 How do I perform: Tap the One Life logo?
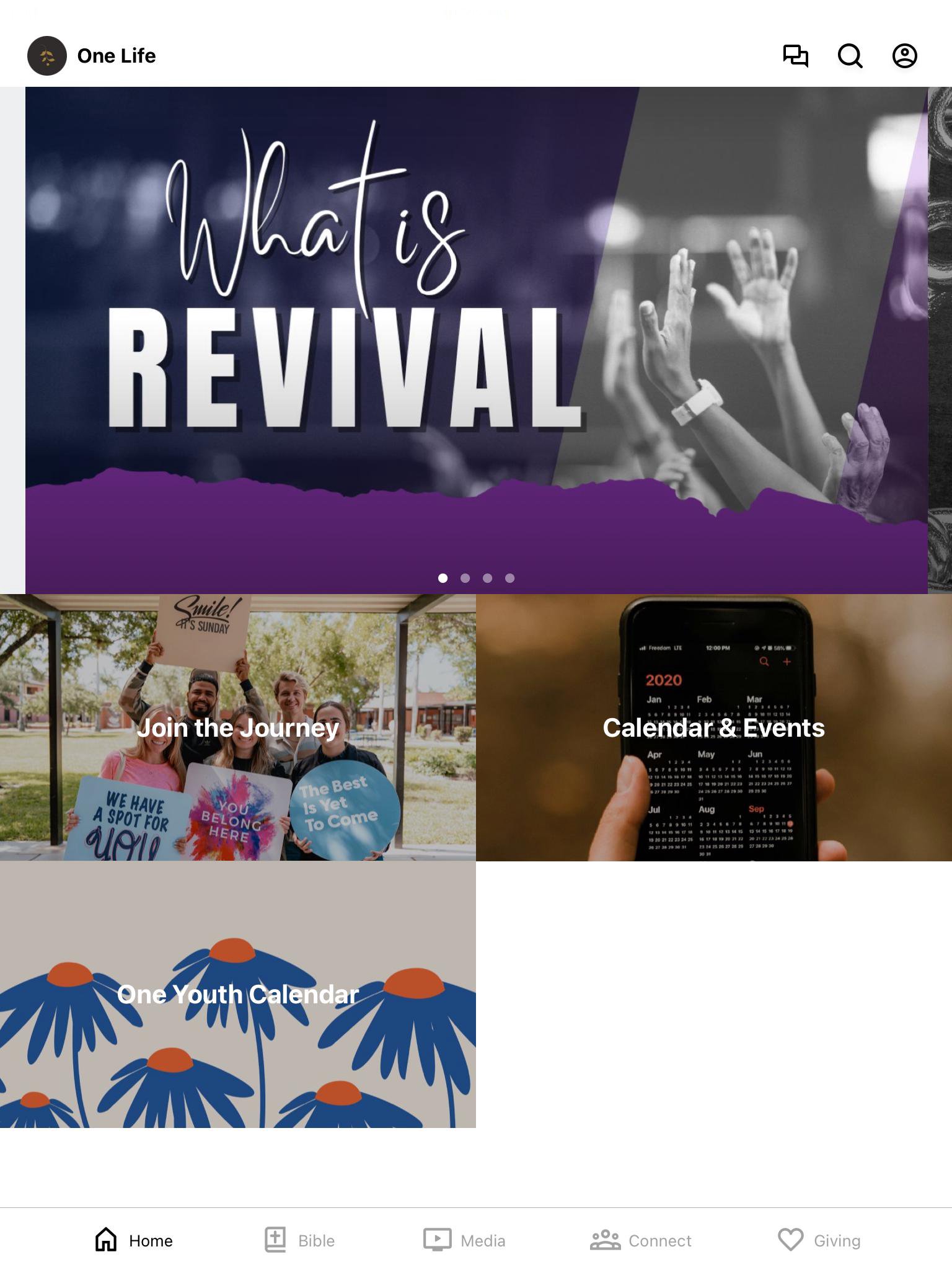click(x=47, y=56)
